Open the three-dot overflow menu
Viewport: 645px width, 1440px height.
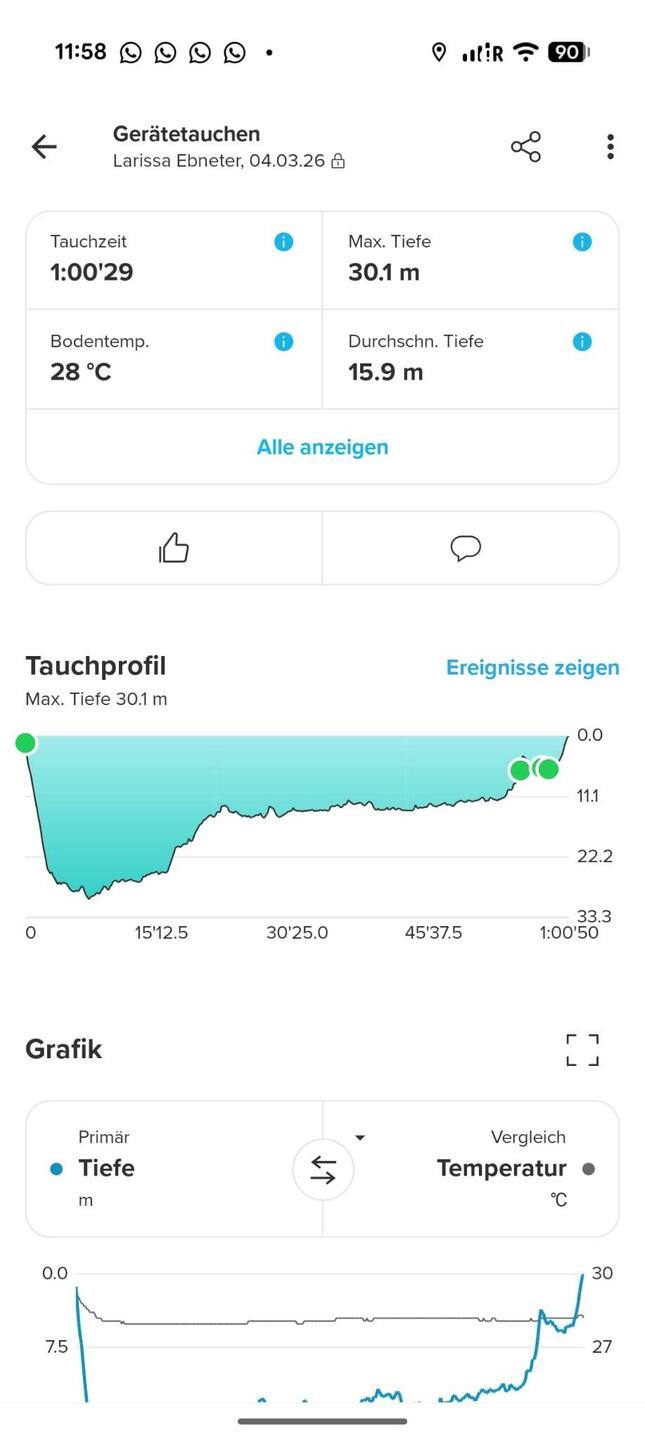point(610,147)
